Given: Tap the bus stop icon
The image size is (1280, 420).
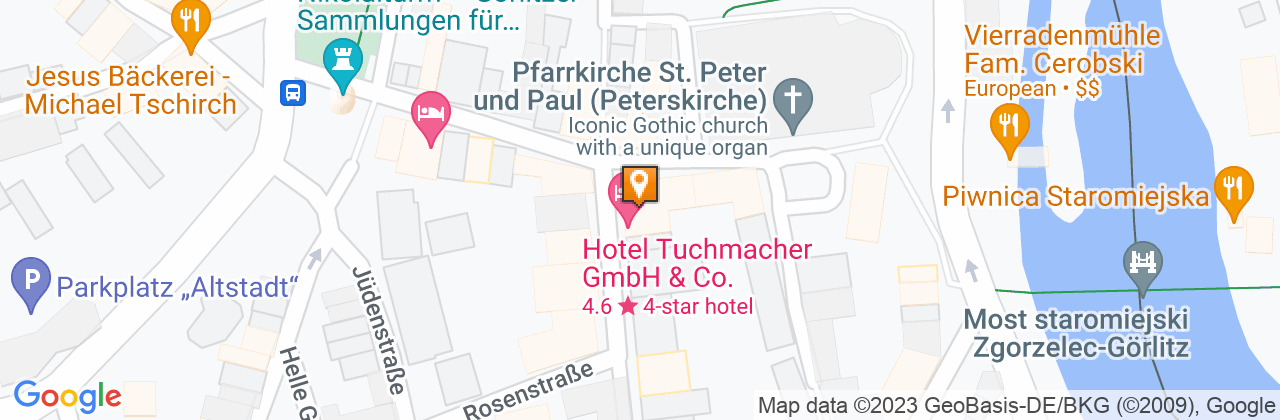Looking at the screenshot, I should coord(293,94).
